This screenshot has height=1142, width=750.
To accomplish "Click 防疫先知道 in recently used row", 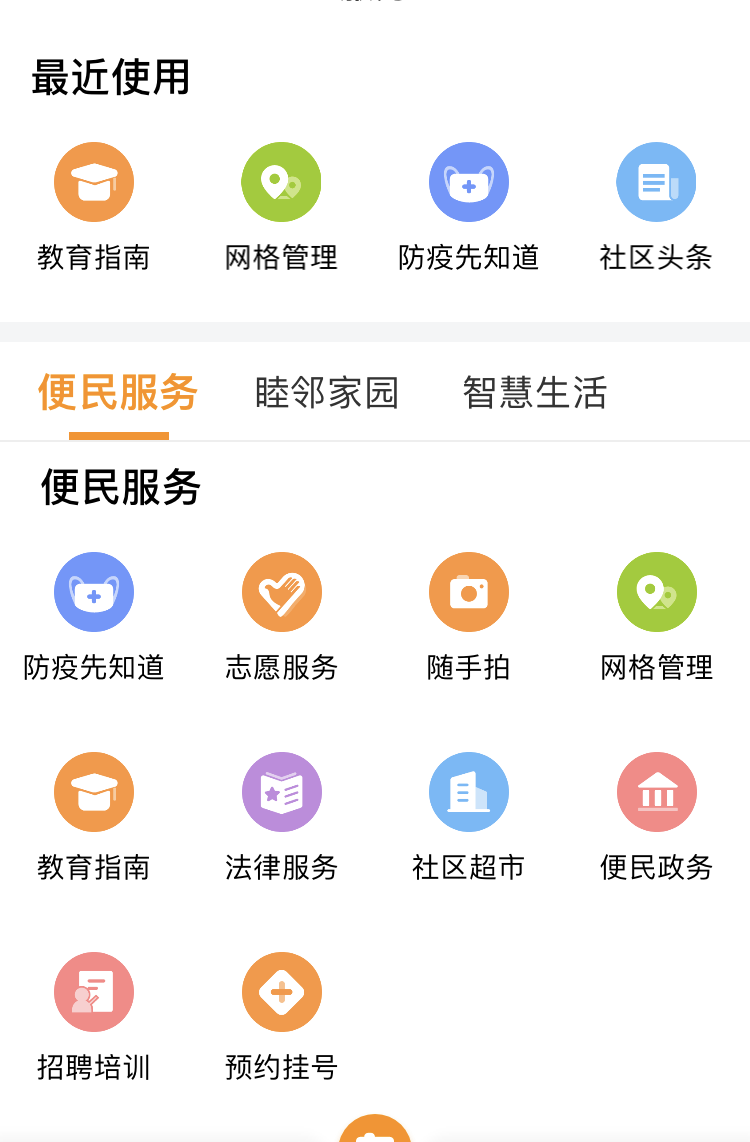I will pos(469,182).
